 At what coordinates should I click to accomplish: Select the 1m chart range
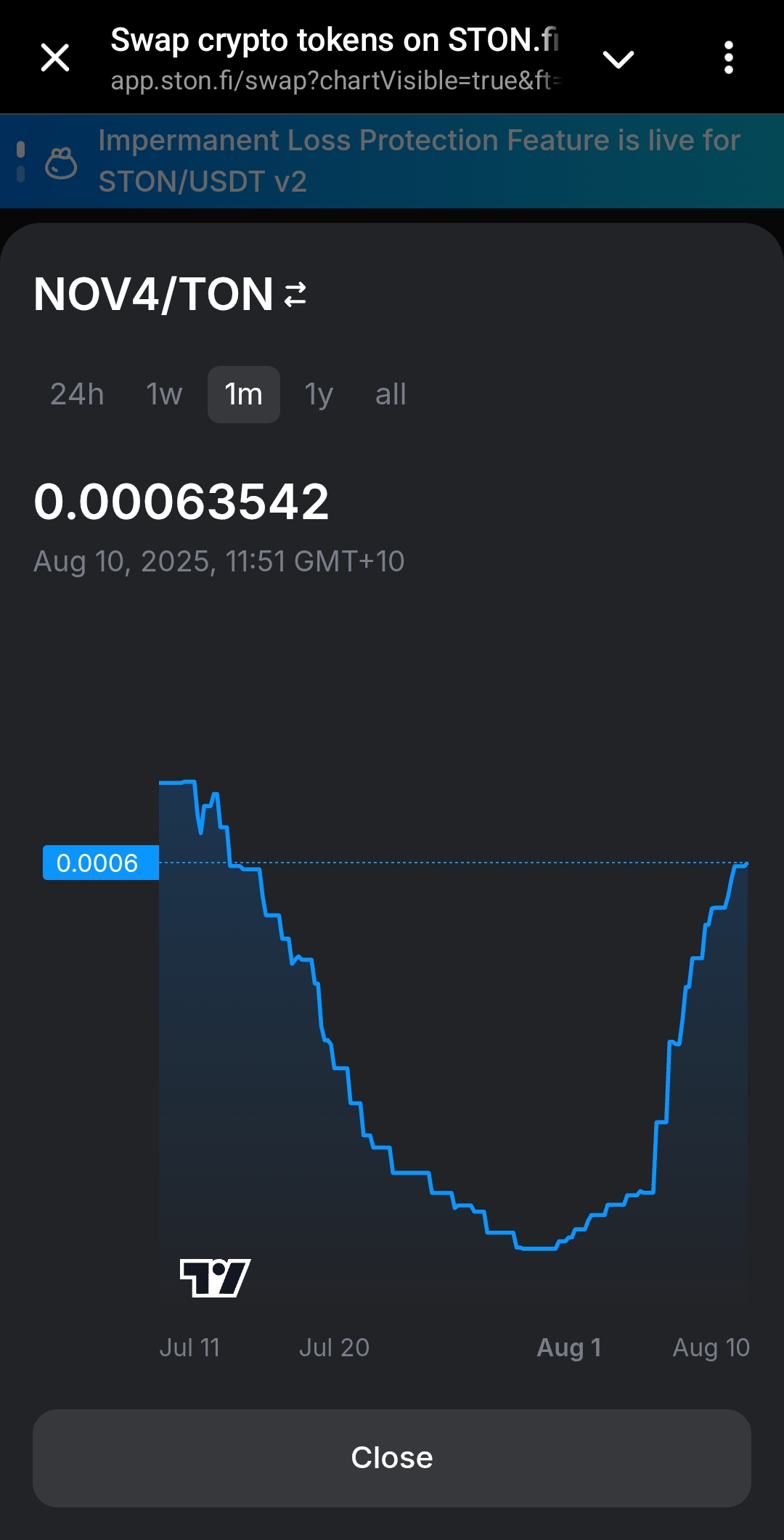[243, 394]
